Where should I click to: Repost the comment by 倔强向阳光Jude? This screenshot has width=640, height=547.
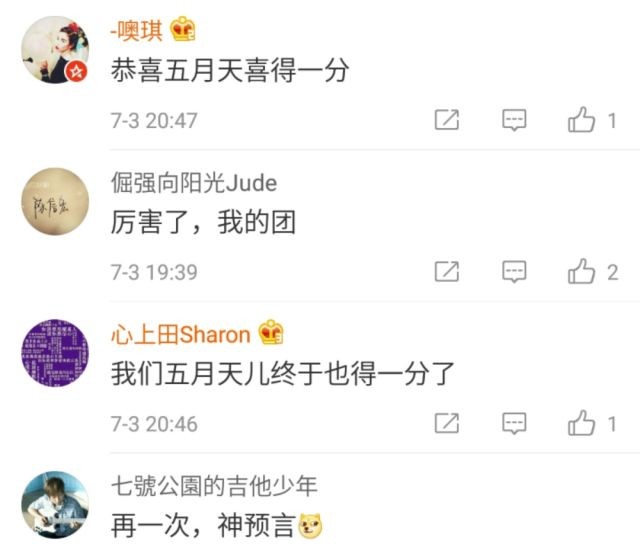pos(447,272)
